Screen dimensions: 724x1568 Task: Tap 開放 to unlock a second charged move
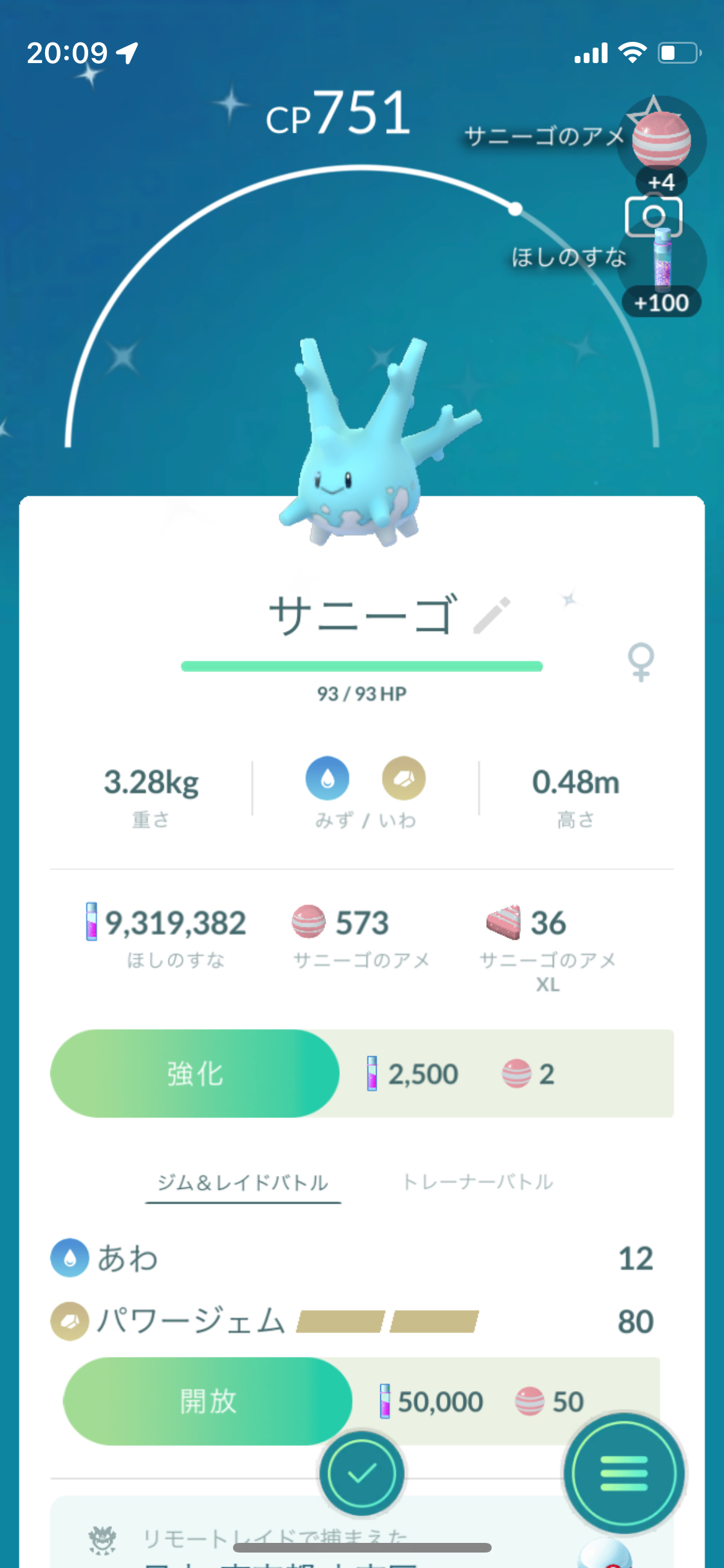point(207,1401)
